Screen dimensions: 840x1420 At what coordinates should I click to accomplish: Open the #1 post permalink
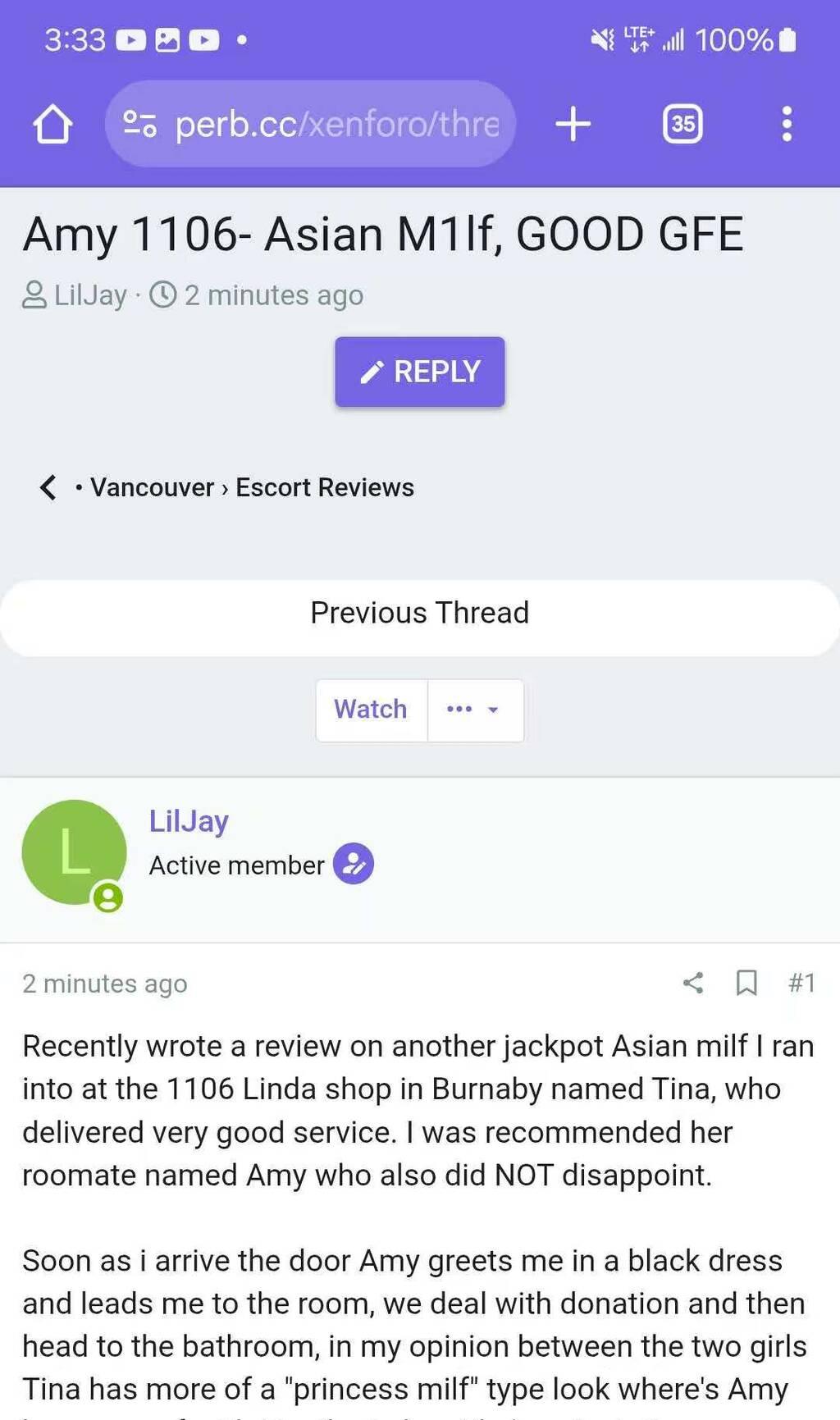click(x=801, y=983)
